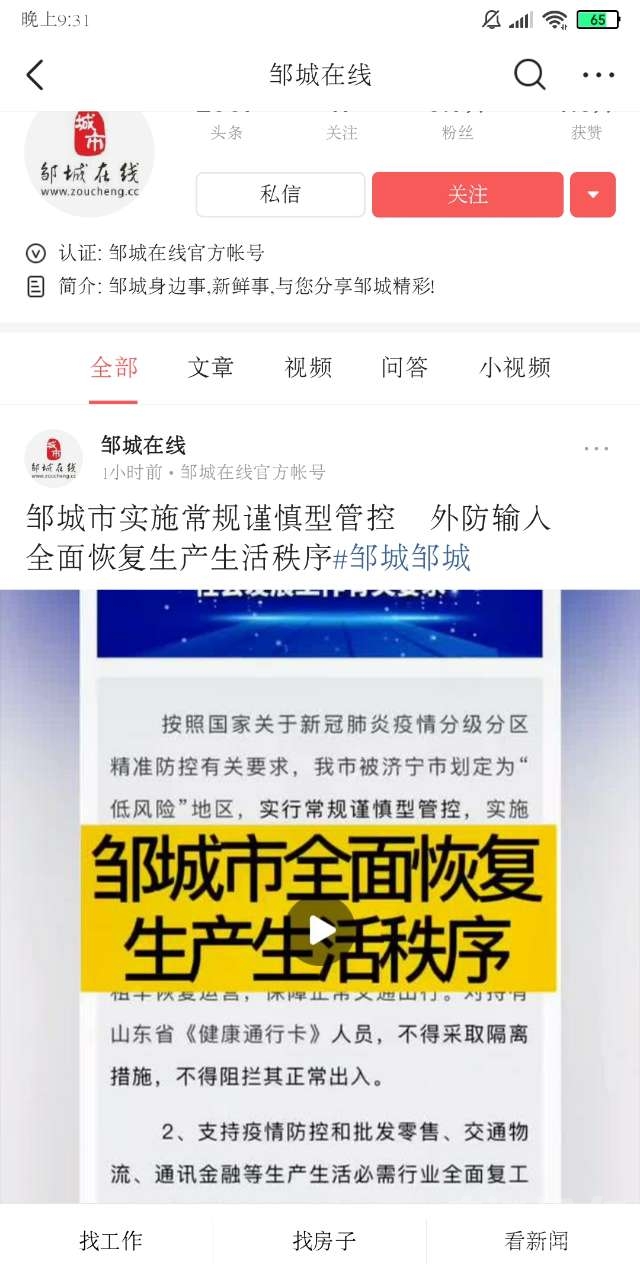Open 找房子 in the bottom bar

pyautogui.click(x=324, y=1242)
